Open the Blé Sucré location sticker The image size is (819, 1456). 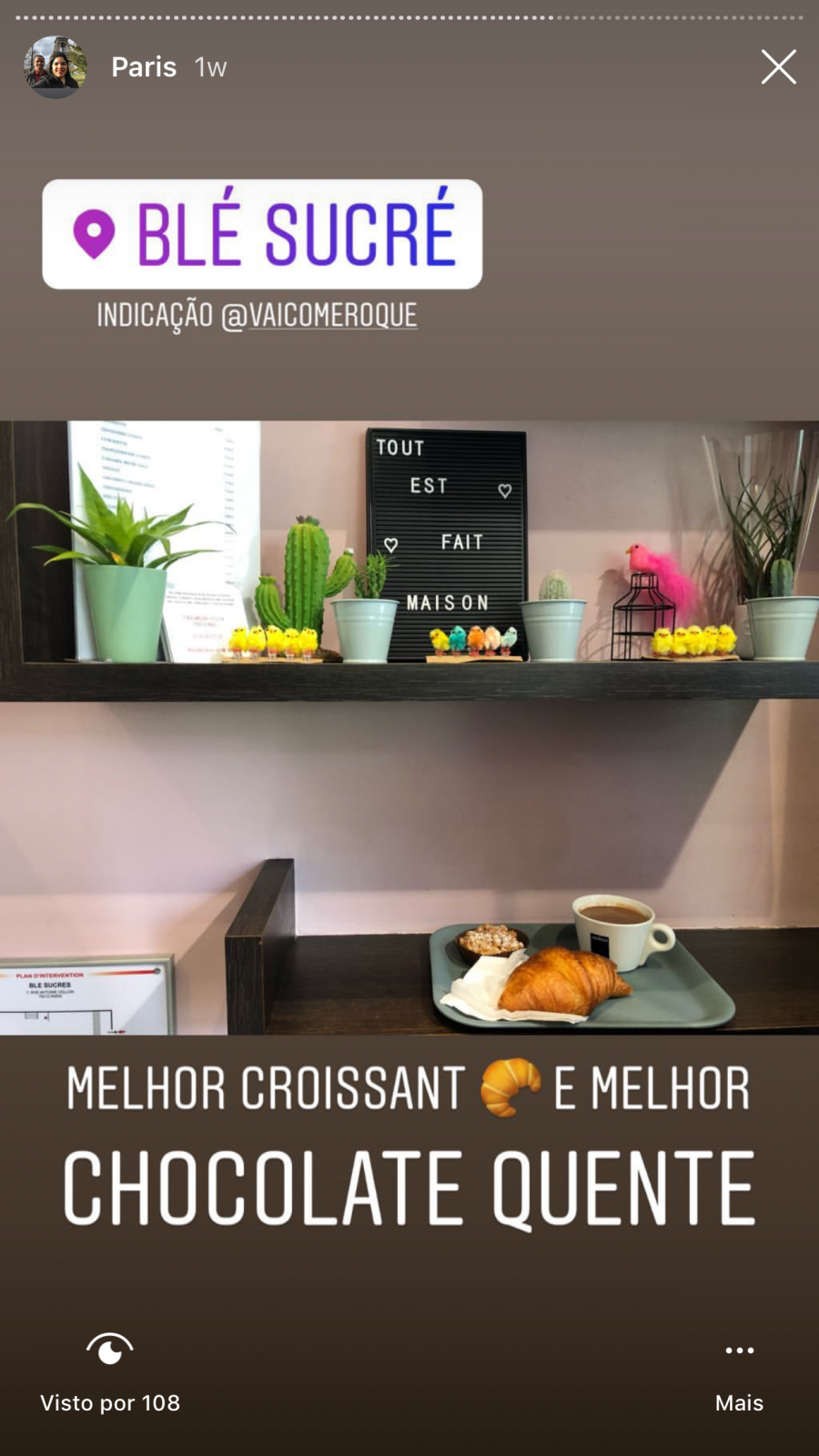coord(262,234)
